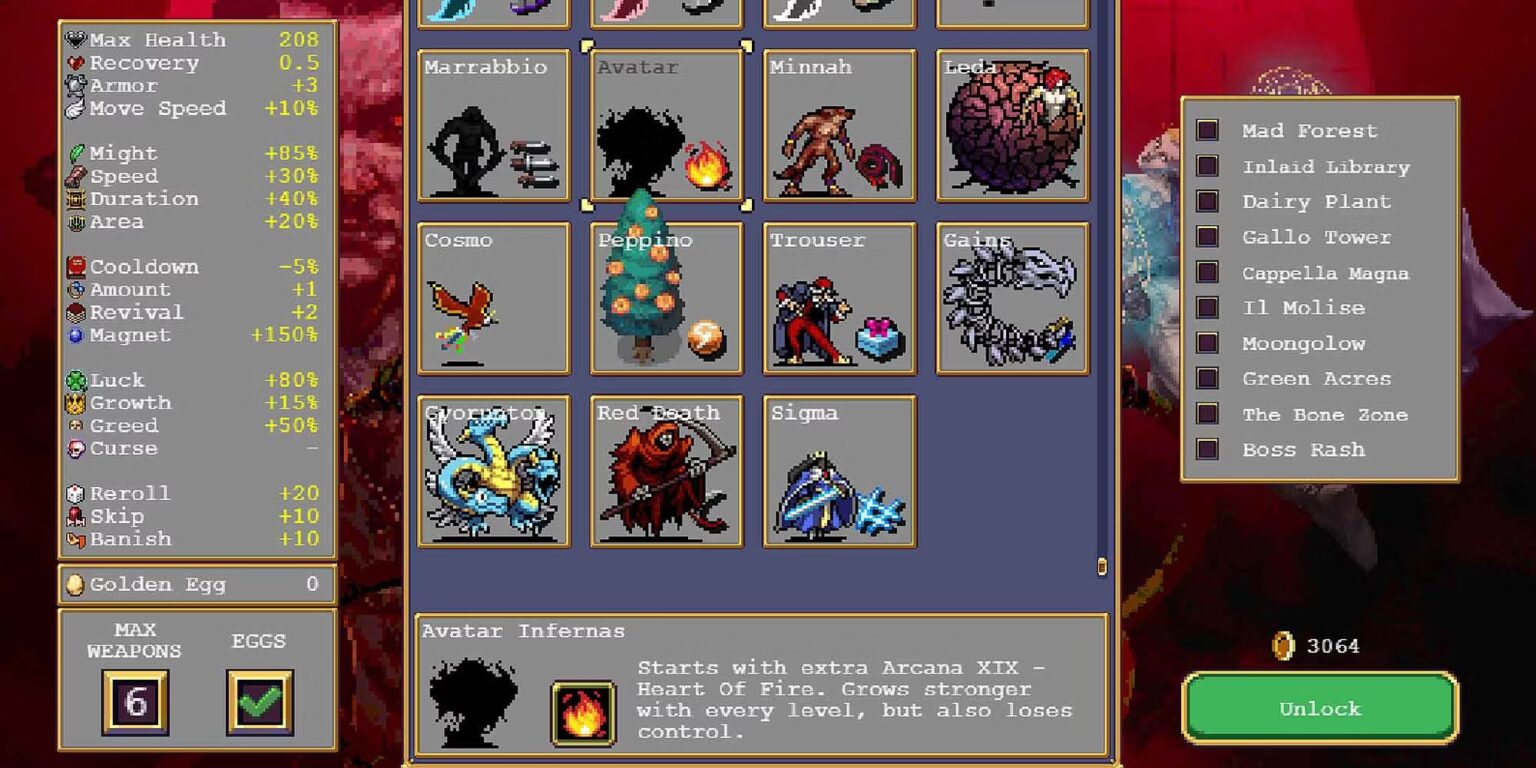Screen dimensions: 1536x768
Task: Check the Mad Forest stage box
Action: 1208,131
